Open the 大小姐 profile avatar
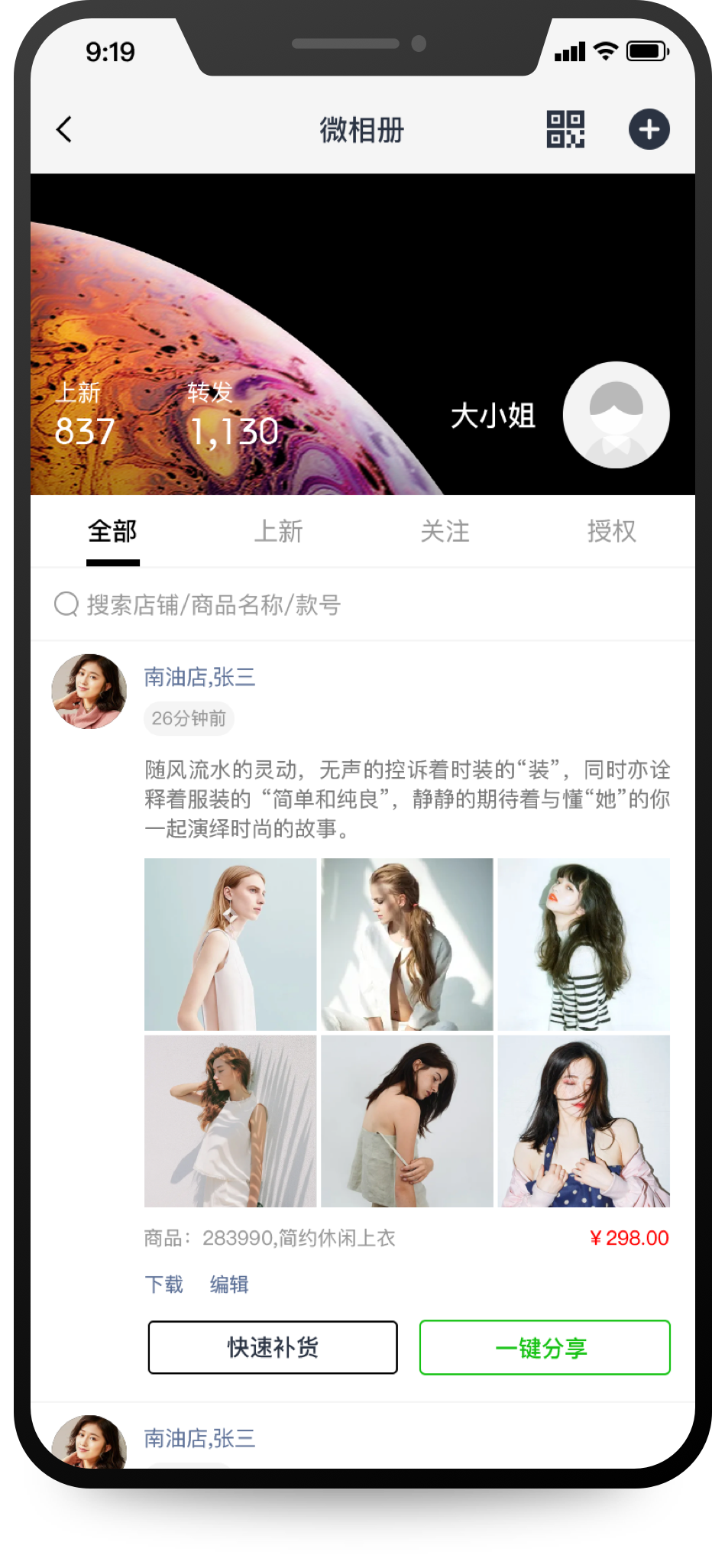This screenshot has width=712, height=1568. point(616,415)
